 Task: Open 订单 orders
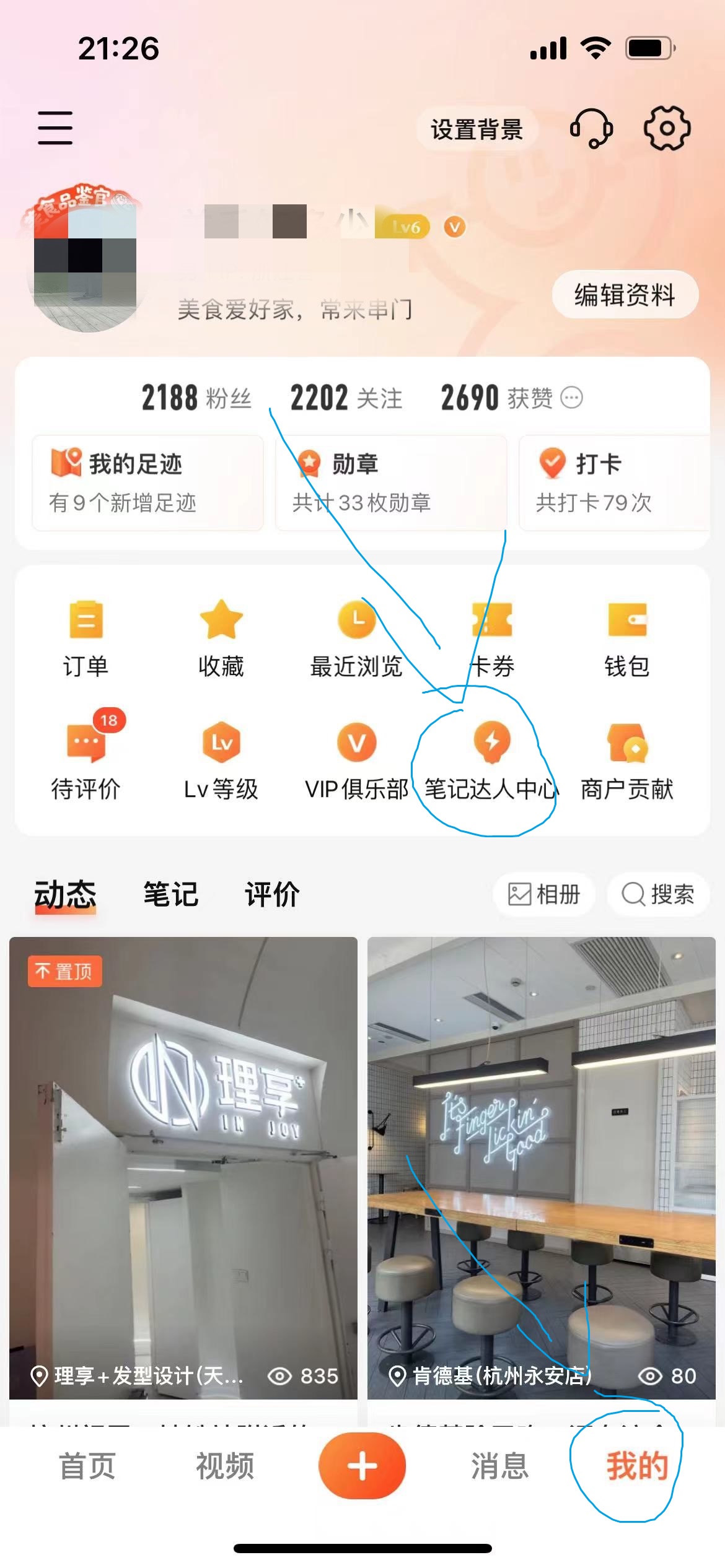(x=86, y=638)
